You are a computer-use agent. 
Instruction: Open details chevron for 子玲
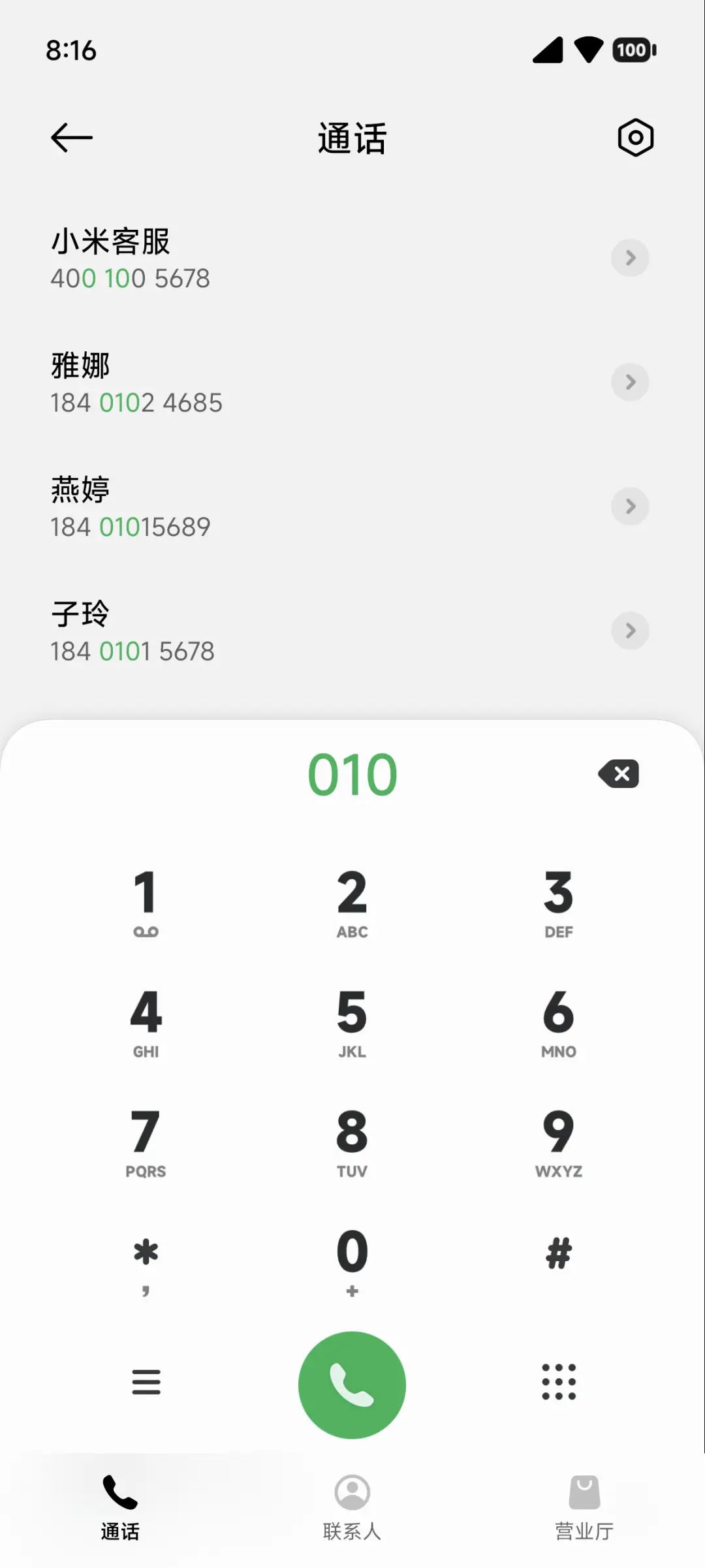coord(630,631)
